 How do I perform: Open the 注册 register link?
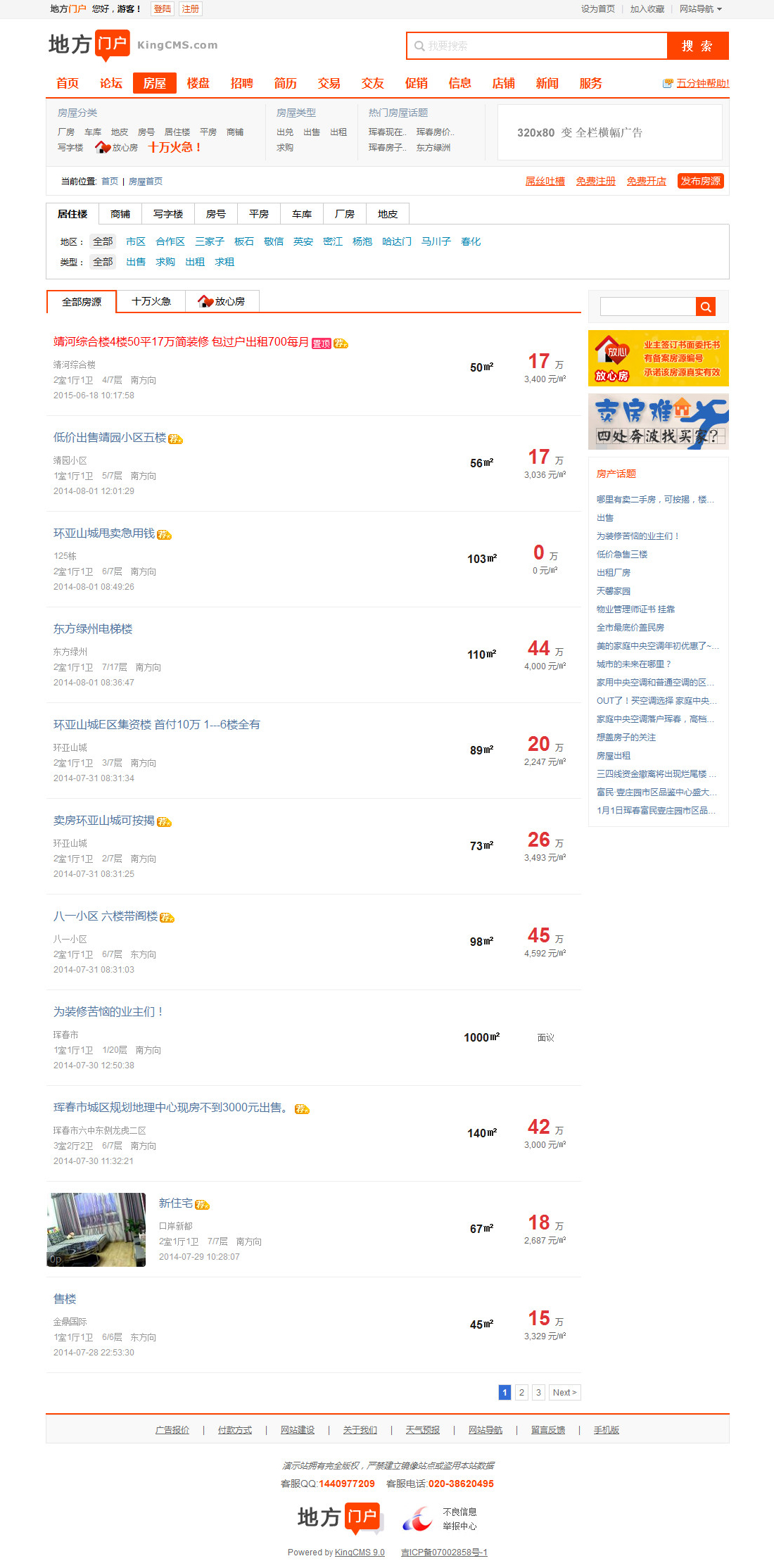coord(191,8)
